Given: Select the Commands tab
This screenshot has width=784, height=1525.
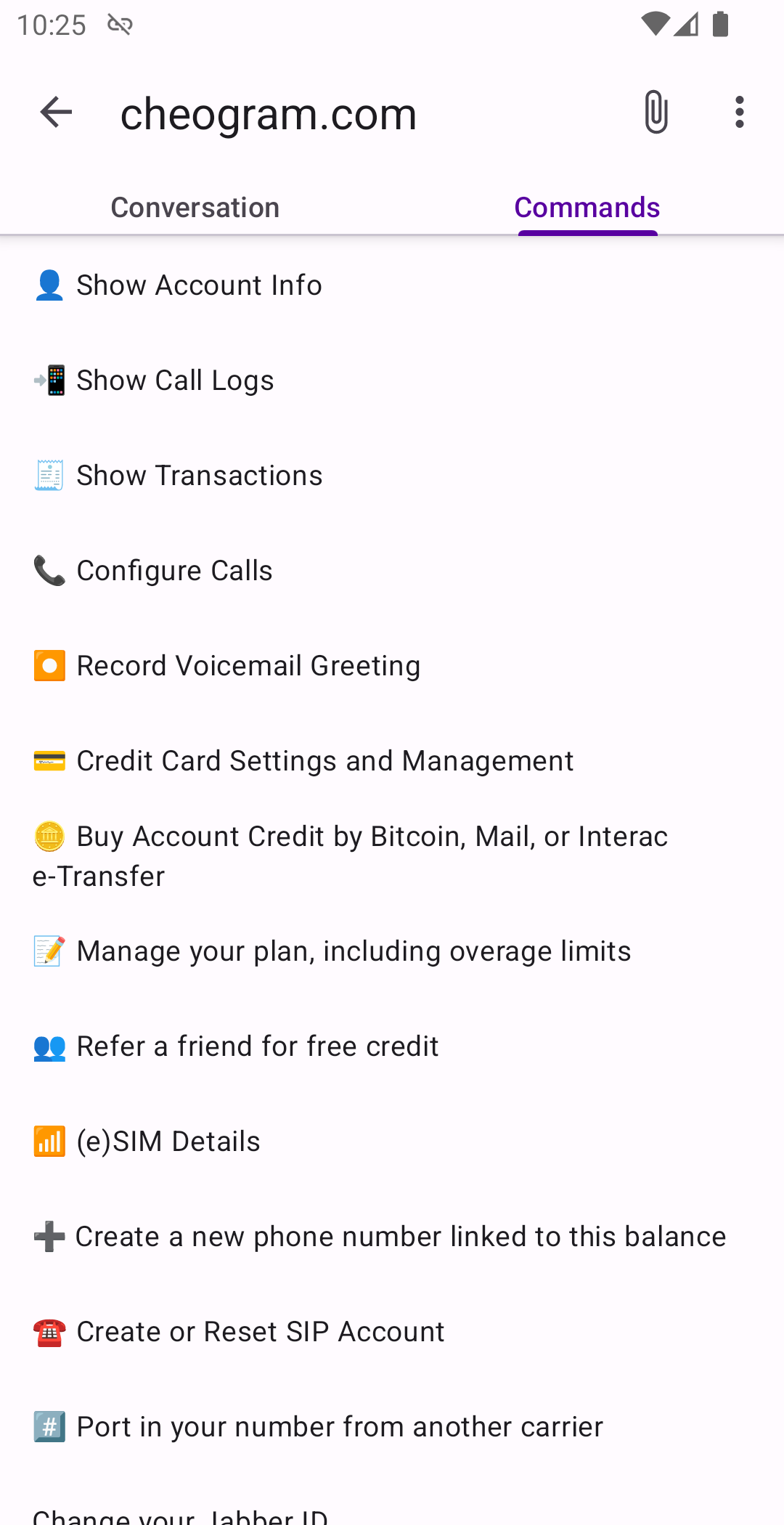Looking at the screenshot, I should pyautogui.click(x=587, y=208).
